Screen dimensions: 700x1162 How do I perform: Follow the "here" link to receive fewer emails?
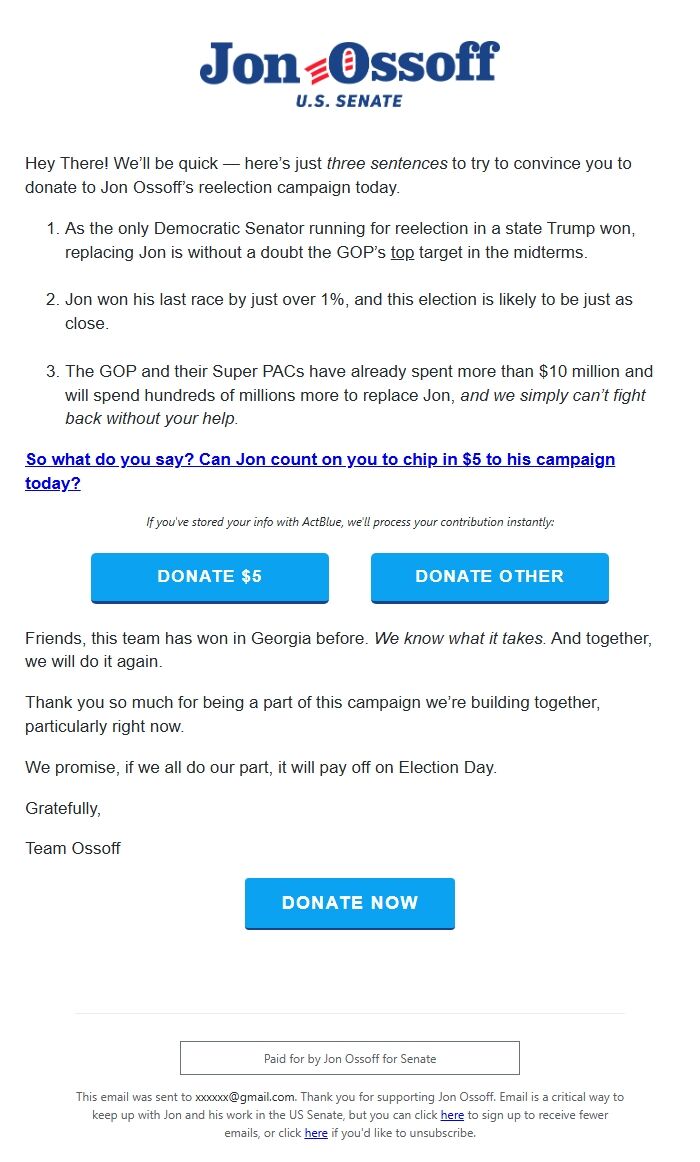tap(452, 1115)
